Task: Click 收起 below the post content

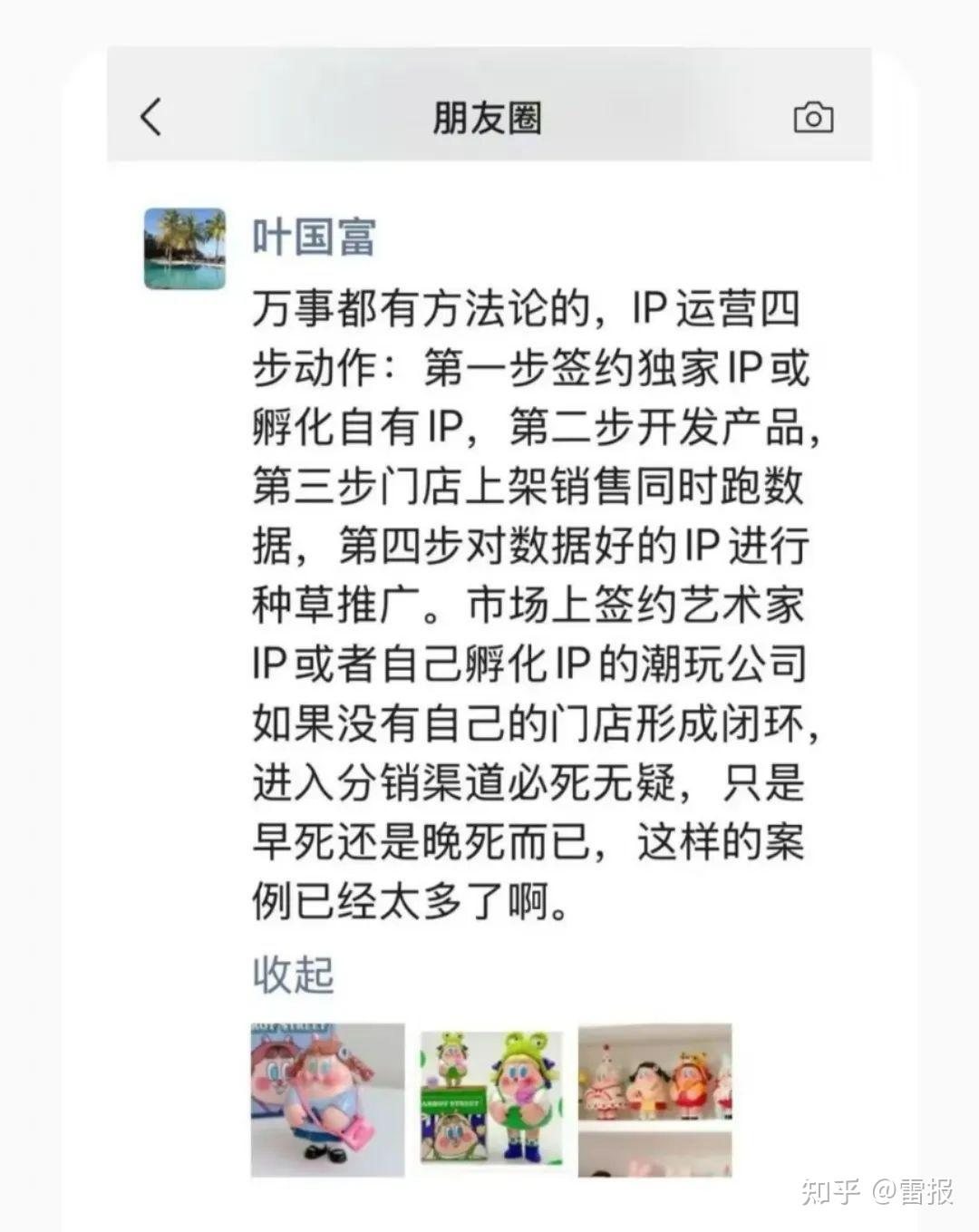Action: pyautogui.click(x=292, y=975)
